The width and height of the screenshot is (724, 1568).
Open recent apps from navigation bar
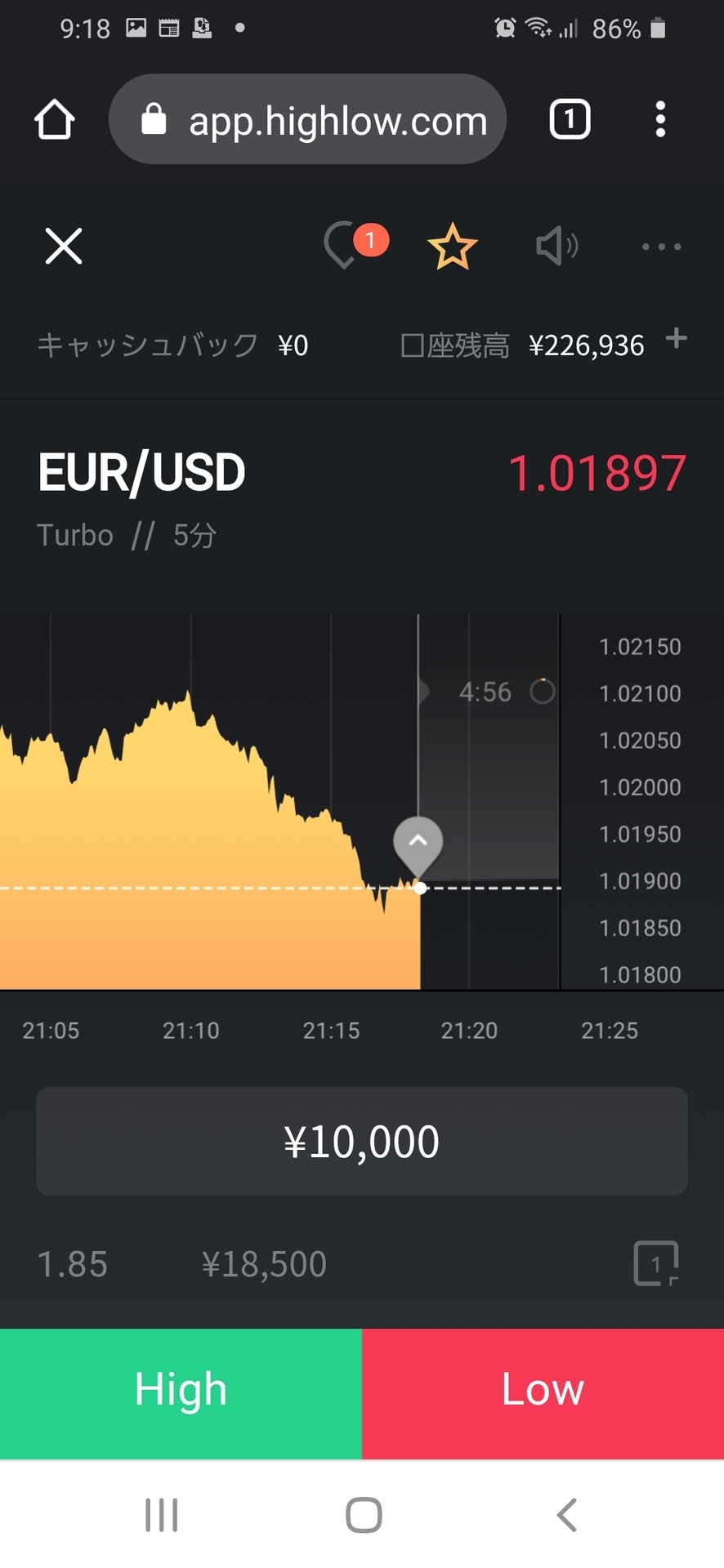click(x=162, y=1515)
